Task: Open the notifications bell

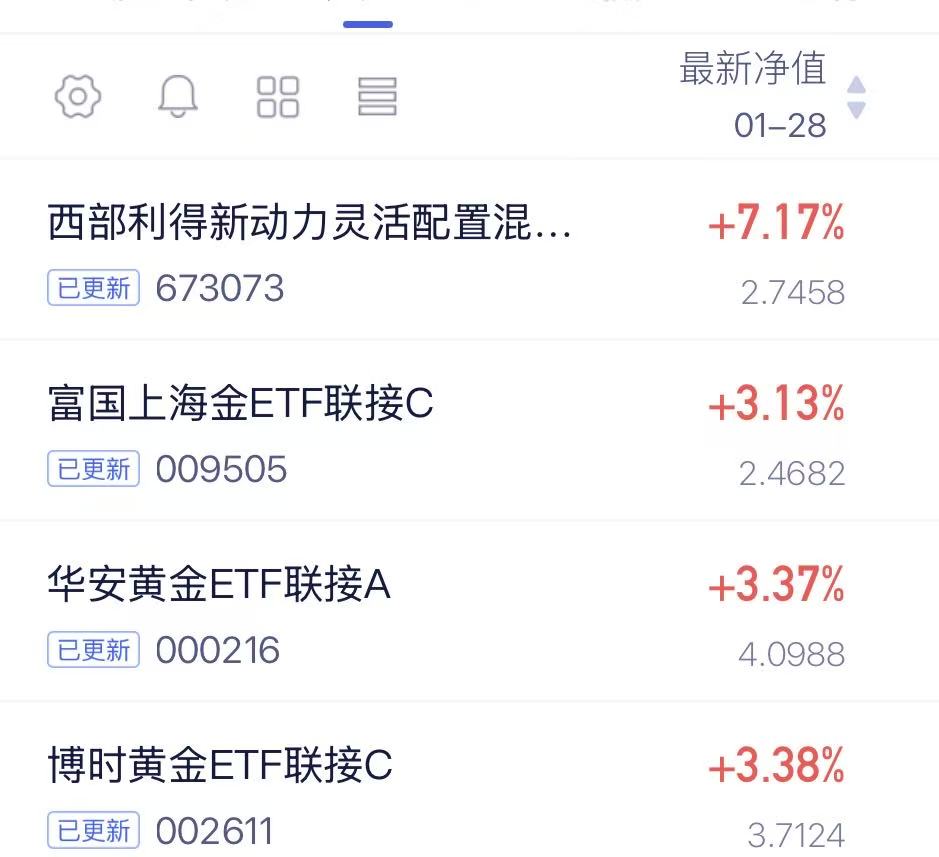Action: click(178, 96)
